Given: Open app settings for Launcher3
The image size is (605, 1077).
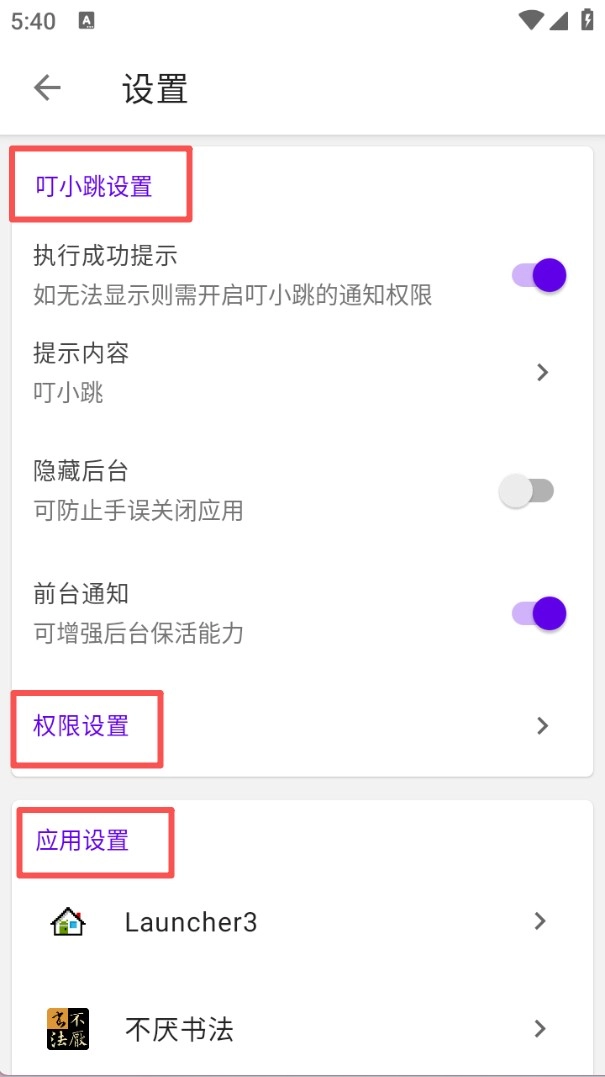Looking at the screenshot, I should (x=300, y=921).
